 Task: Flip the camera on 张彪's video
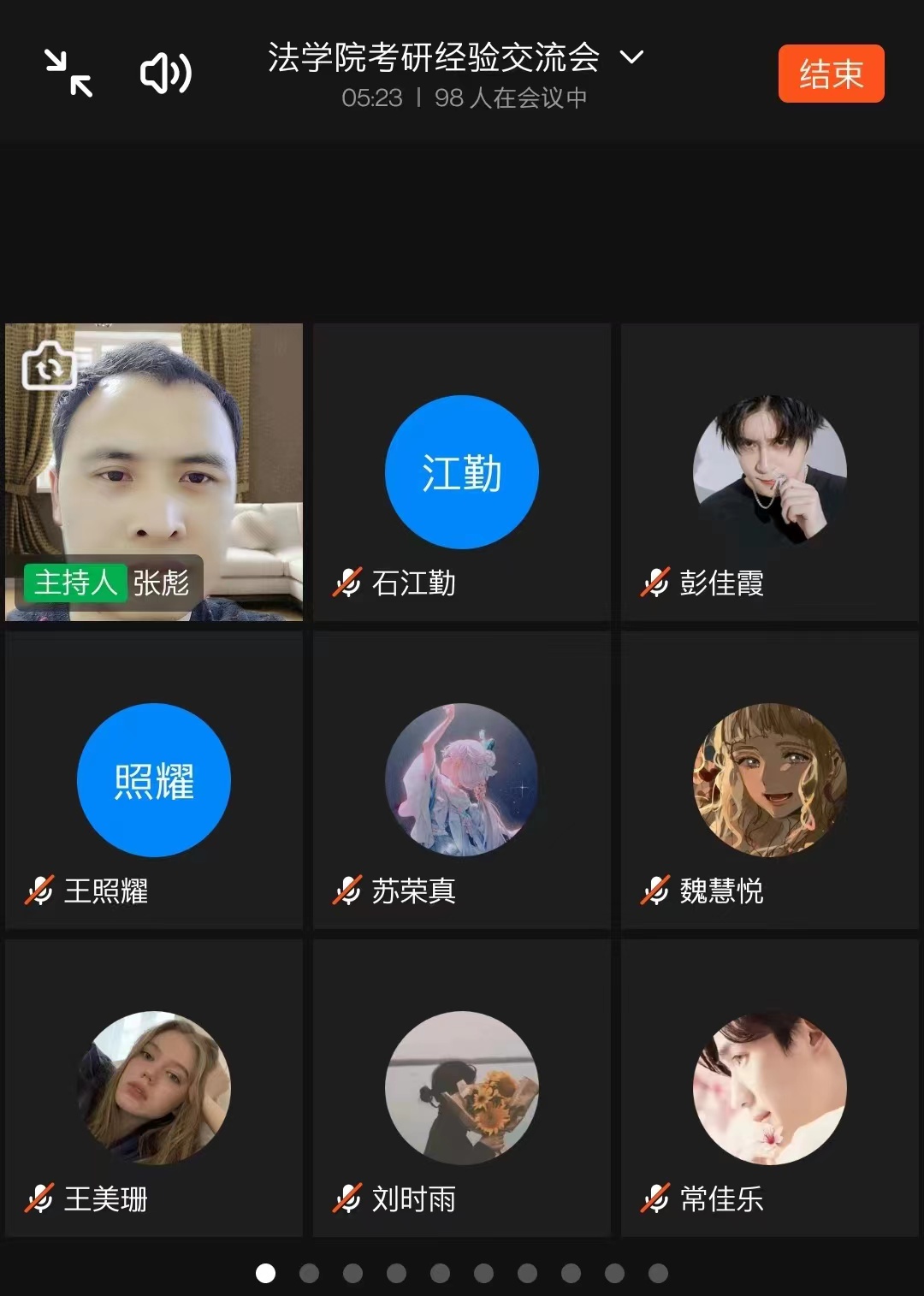point(49,366)
